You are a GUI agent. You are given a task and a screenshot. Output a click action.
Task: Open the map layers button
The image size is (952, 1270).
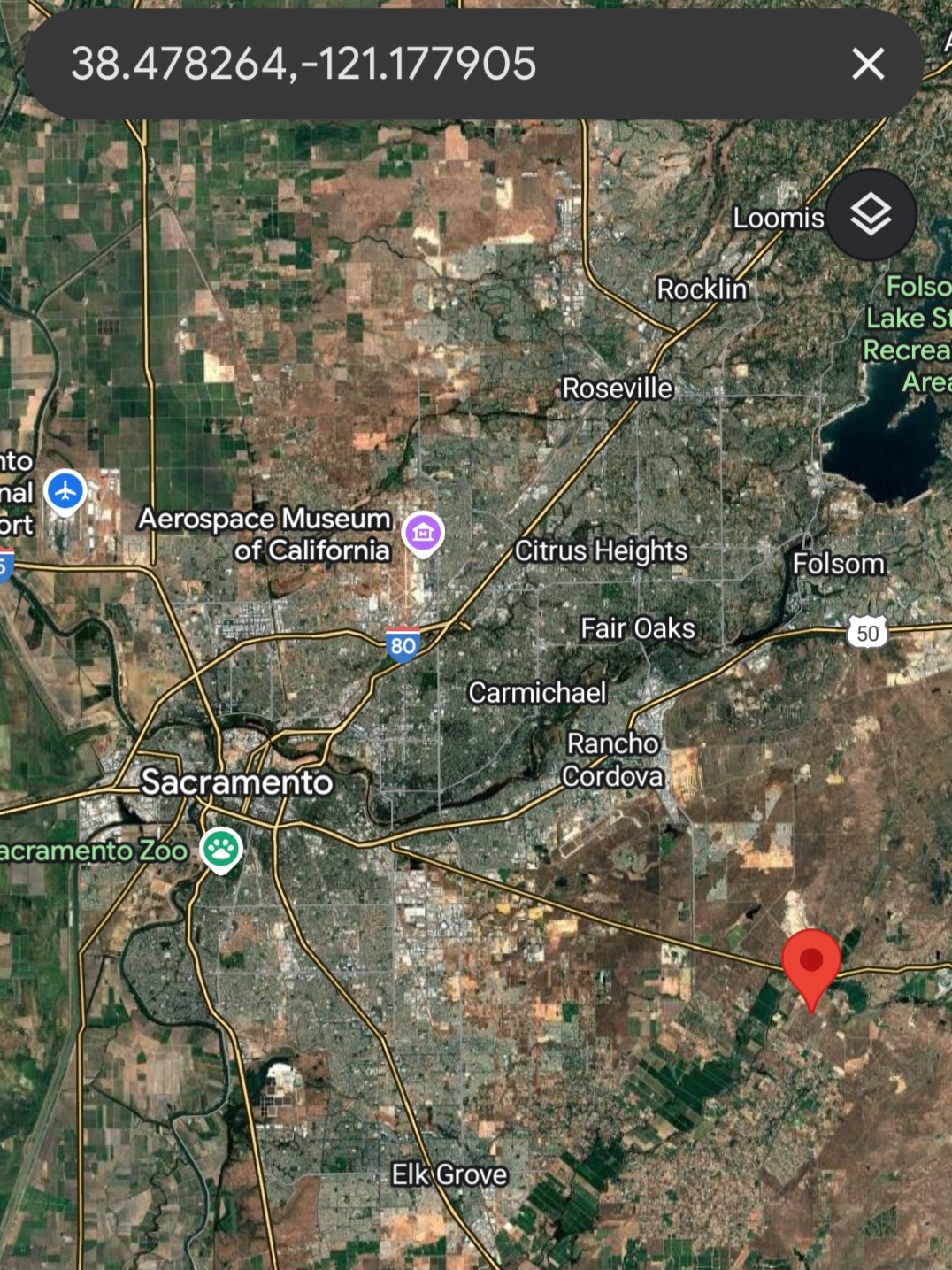(x=871, y=215)
